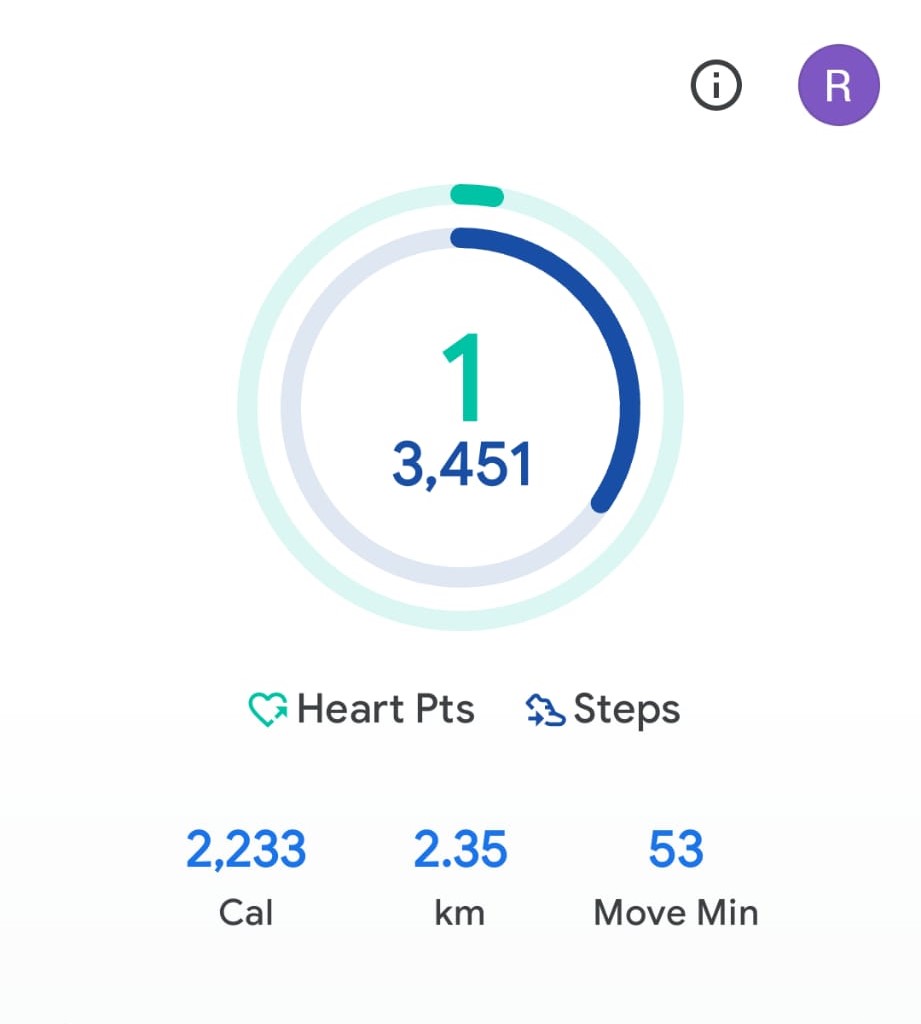
Task: View Heart Pts details
Action: point(362,709)
